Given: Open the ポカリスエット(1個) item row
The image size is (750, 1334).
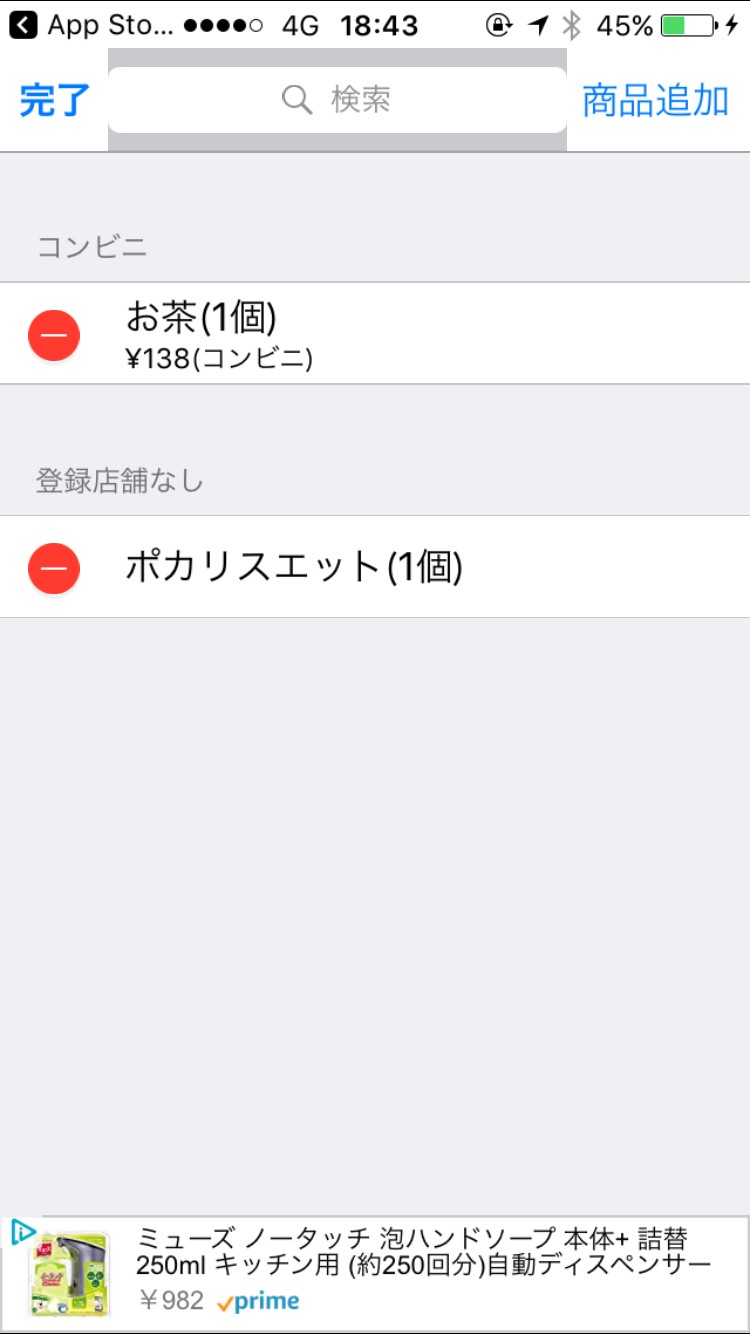Looking at the screenshot, I should pyautogui.click(x=400, y=567).
